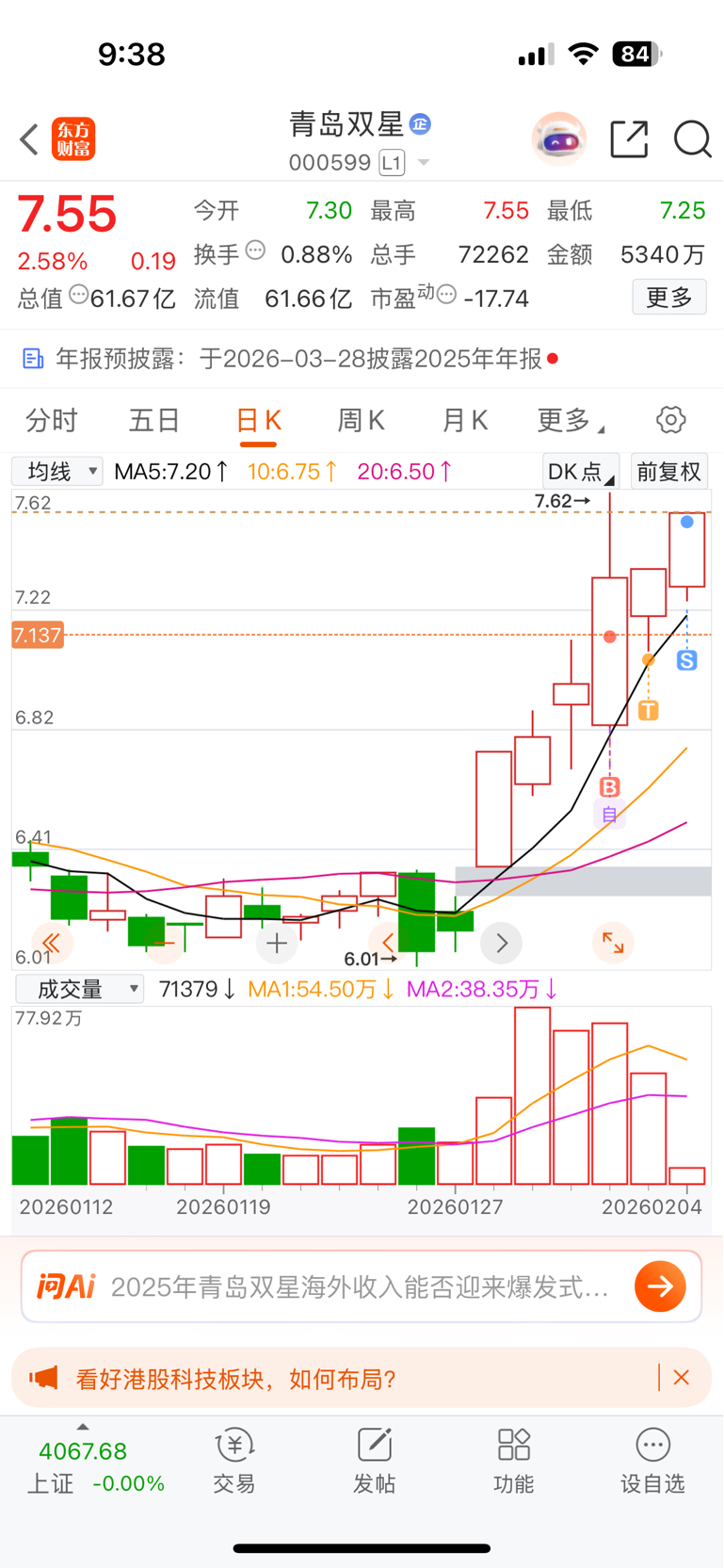Tap the 问AI question input box
Screen dimensions: 724x1568
[358, 1286]
